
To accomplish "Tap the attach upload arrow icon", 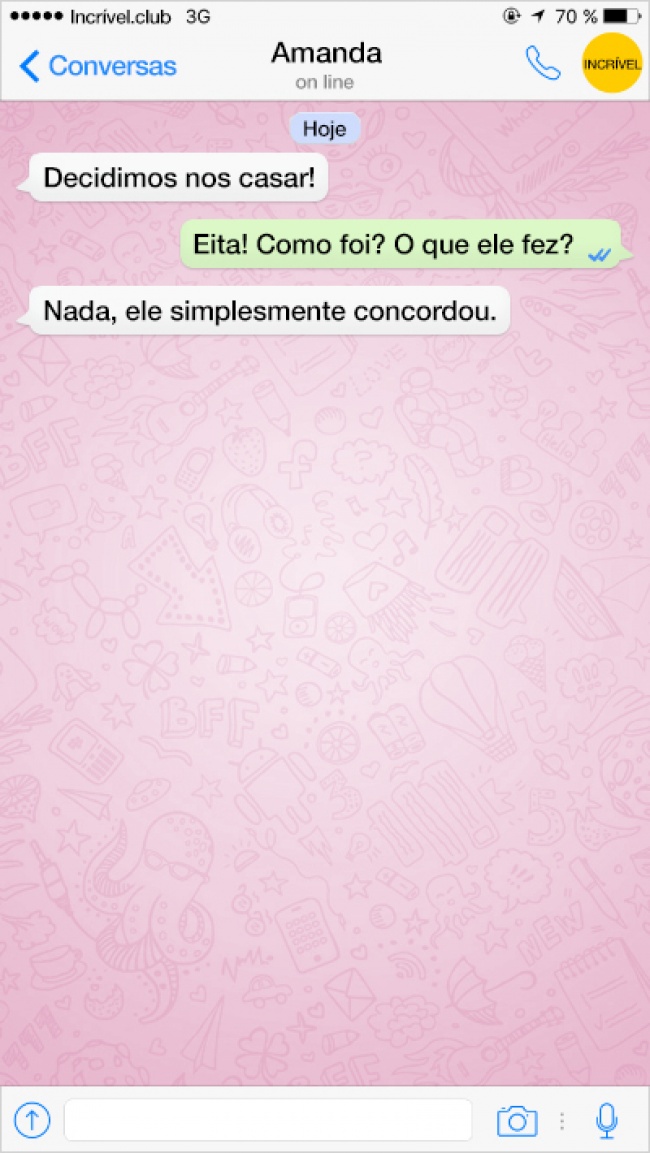I will pos(32,1120).
